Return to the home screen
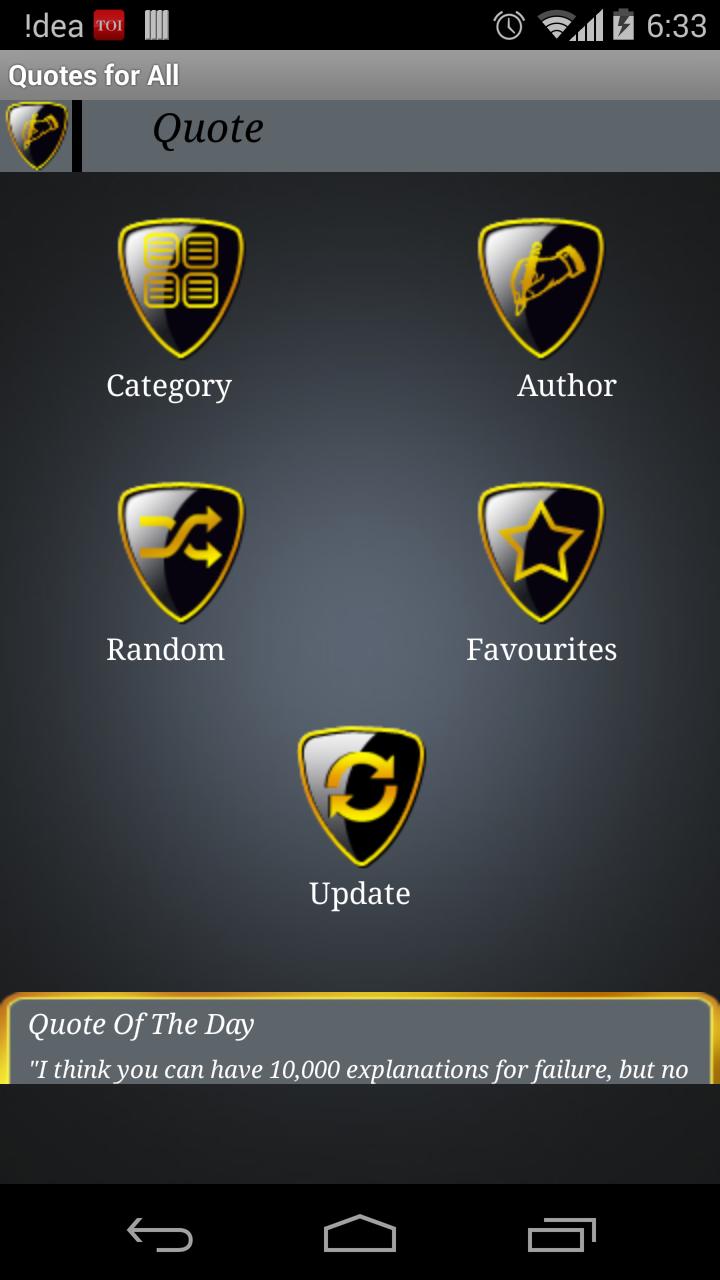 (360, 1234)
